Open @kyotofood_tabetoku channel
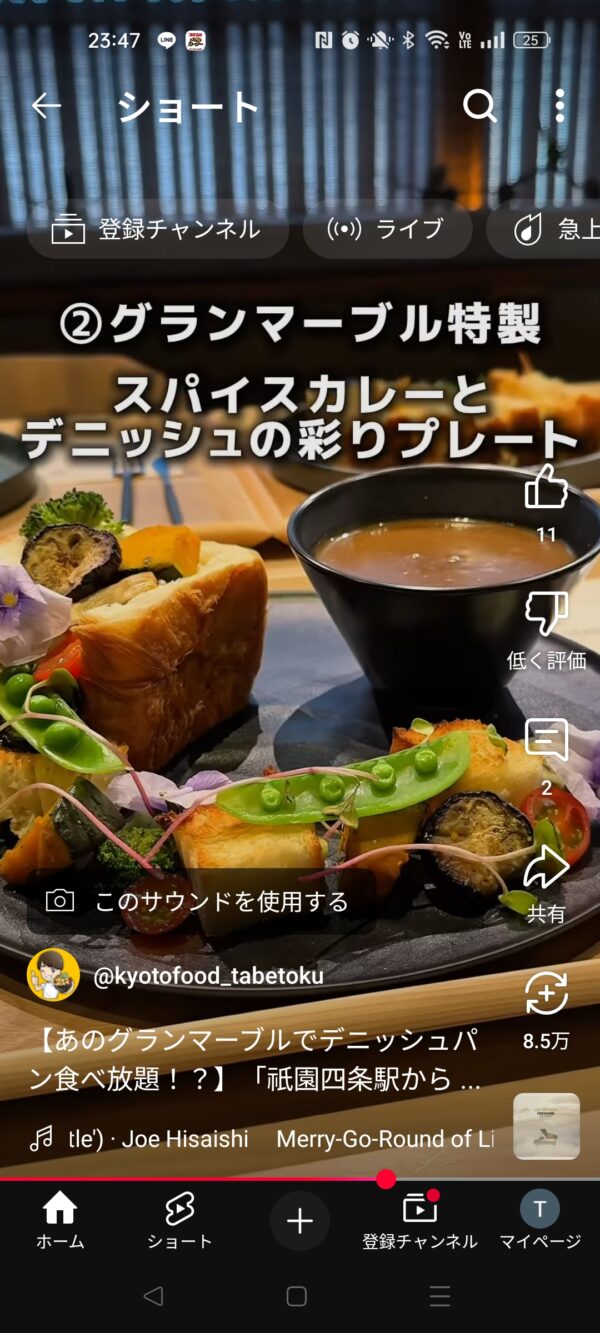 click(208, 976)
